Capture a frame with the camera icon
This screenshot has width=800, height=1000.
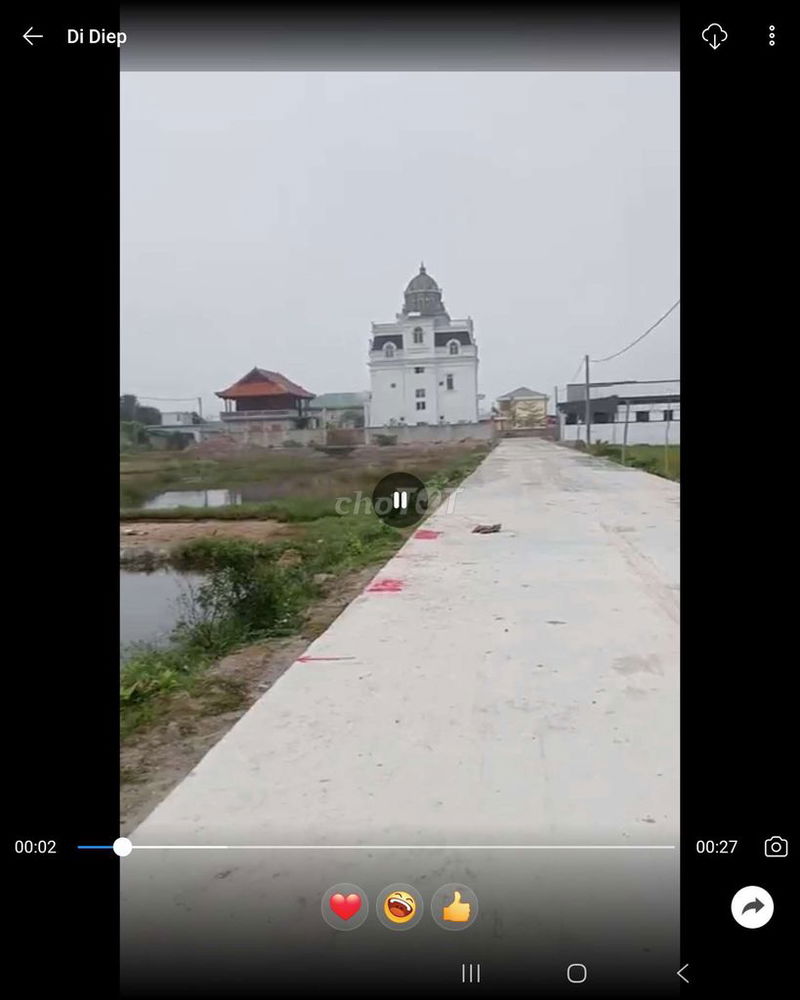776,847
